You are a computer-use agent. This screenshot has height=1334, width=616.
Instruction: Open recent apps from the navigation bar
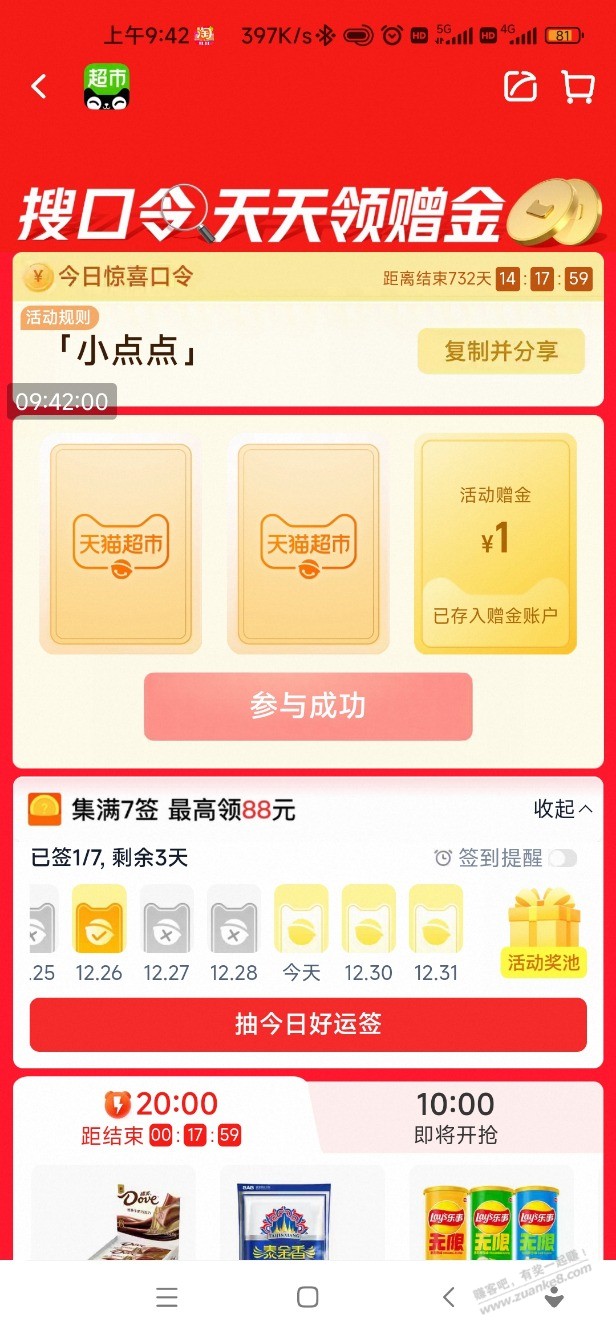[167, 1297]
